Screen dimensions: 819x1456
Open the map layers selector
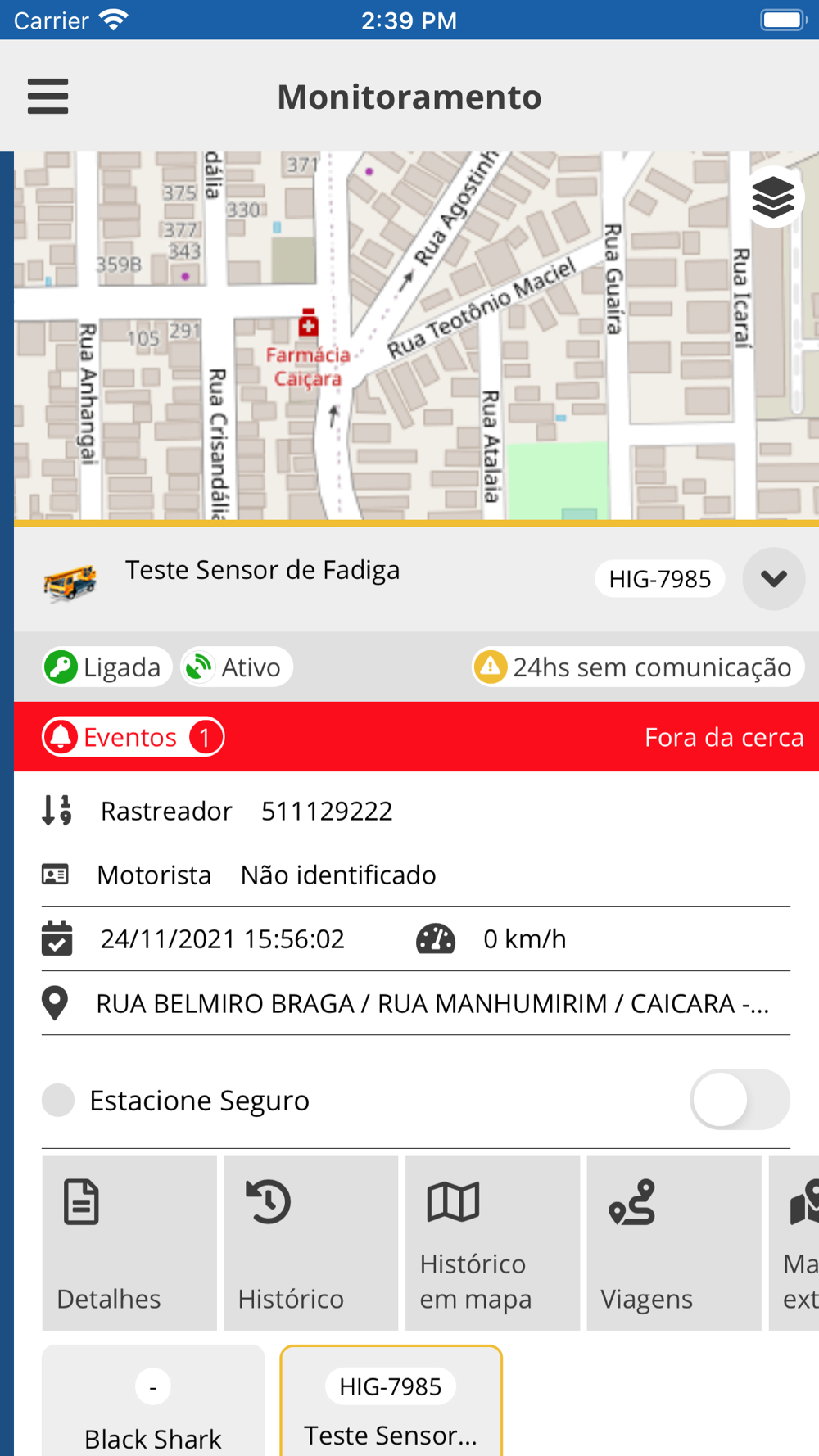tap(773, 197)
